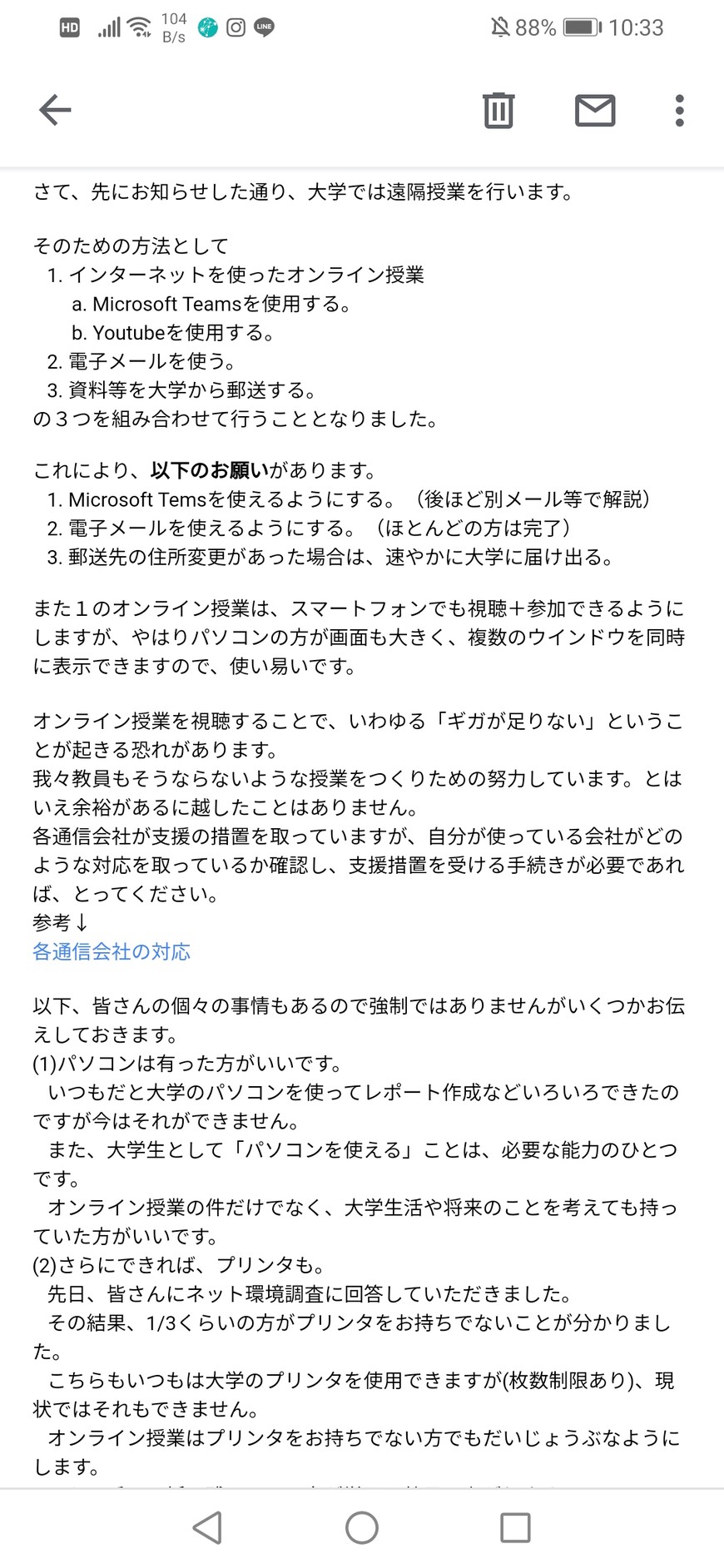This screenshot has width=724, height=1568.
Task: Open the three-dot overflow menu
Action: coord(679,110)
